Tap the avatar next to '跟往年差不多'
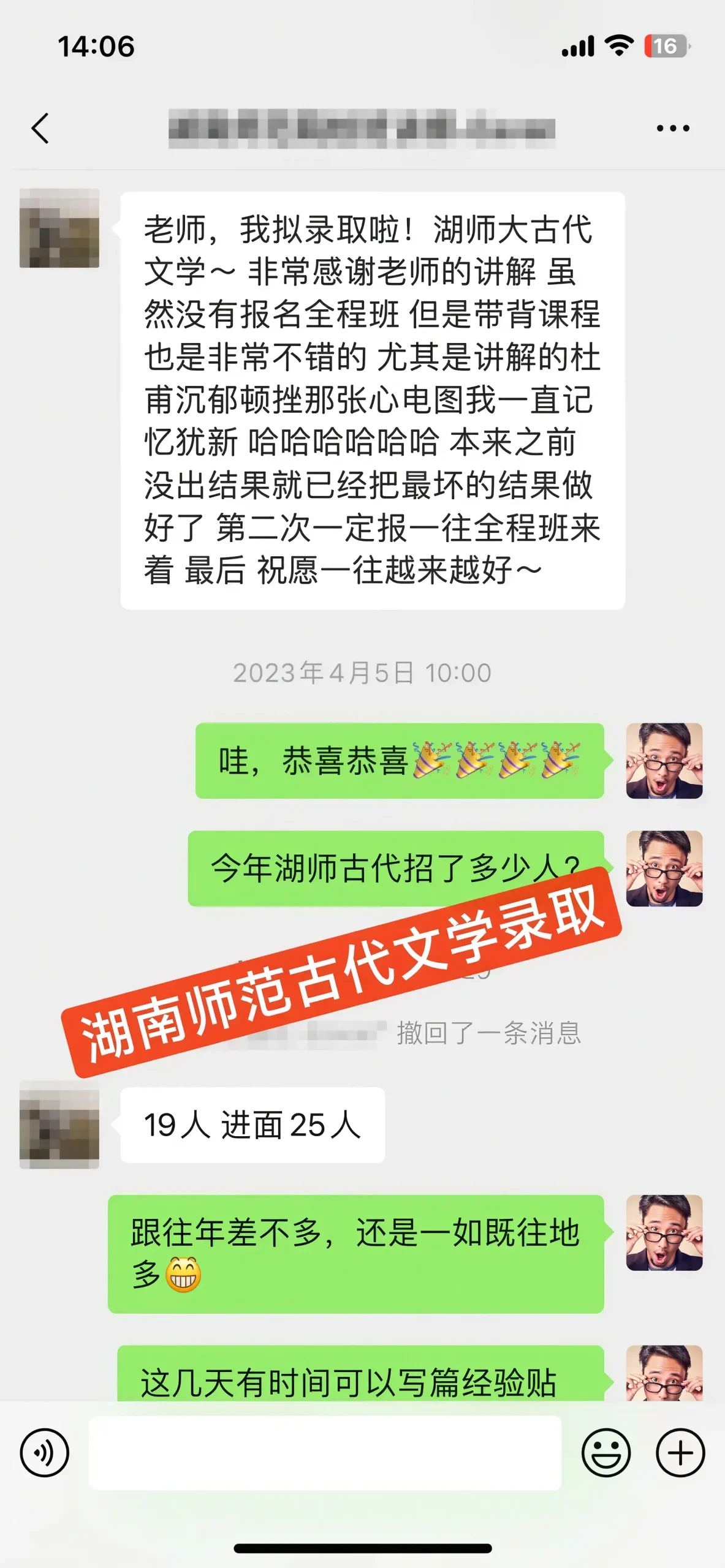 pos(664,1232)
